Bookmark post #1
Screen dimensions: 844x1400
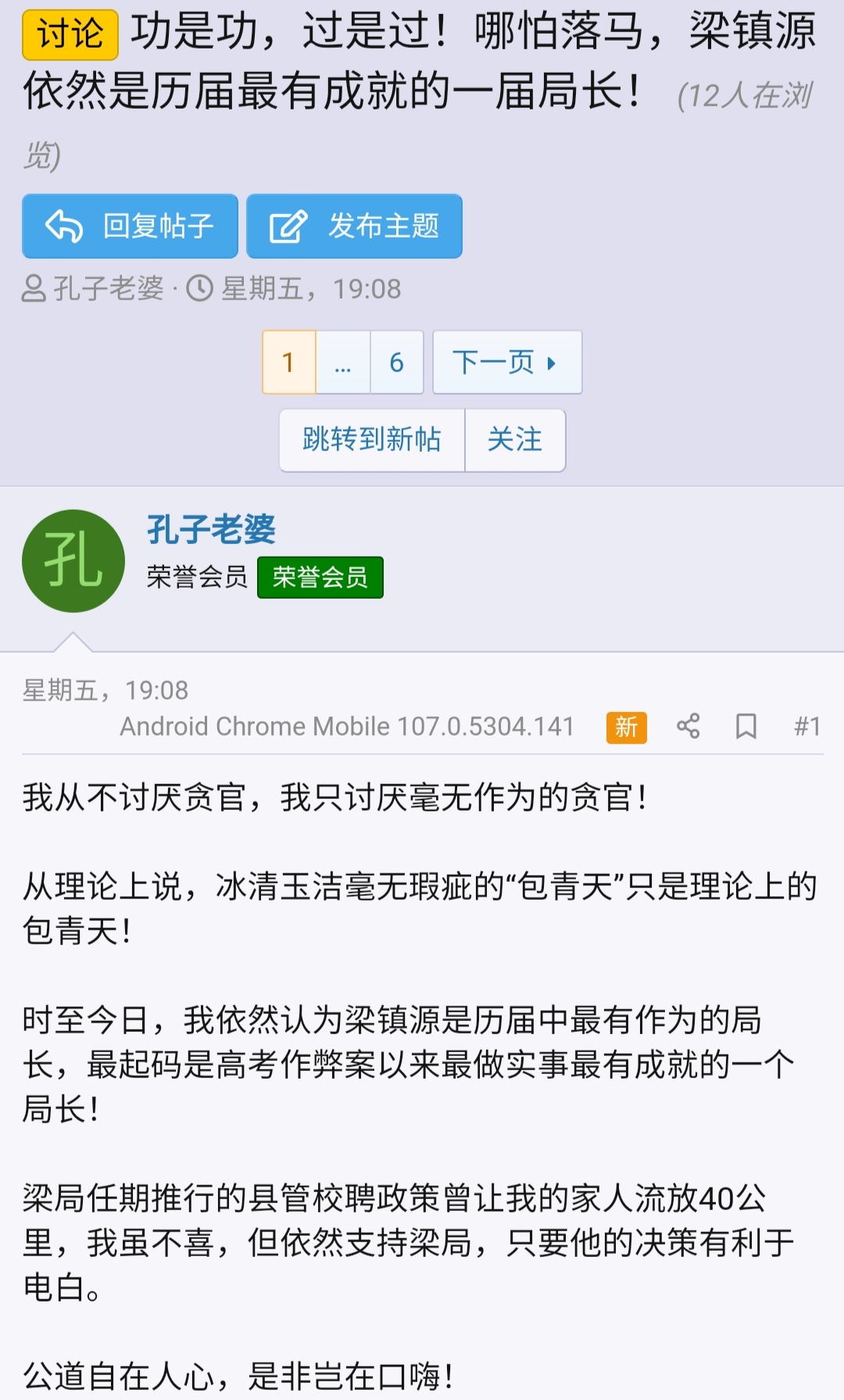[x=746, y=727]
